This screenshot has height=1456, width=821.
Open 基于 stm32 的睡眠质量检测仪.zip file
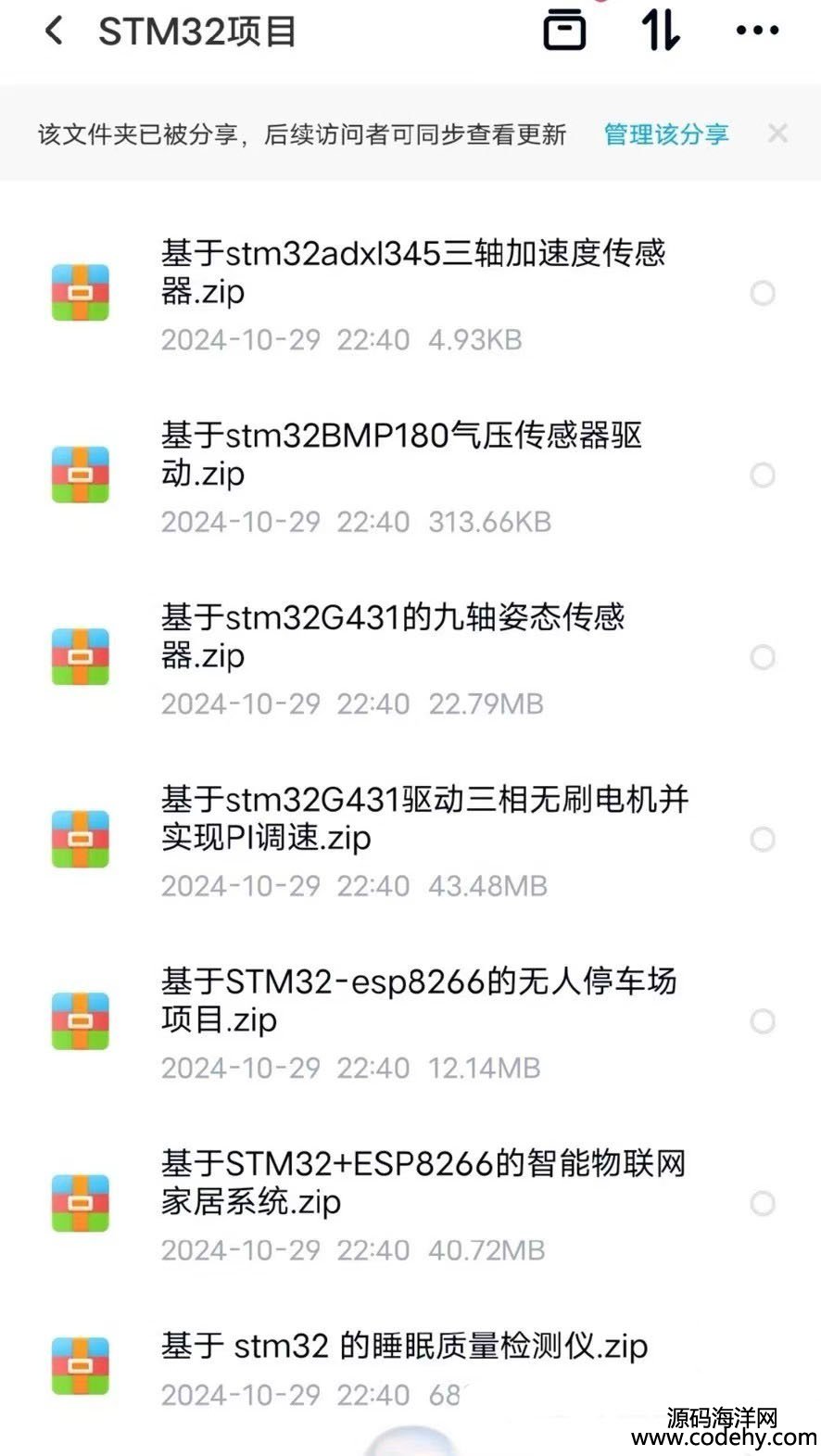404,1347
